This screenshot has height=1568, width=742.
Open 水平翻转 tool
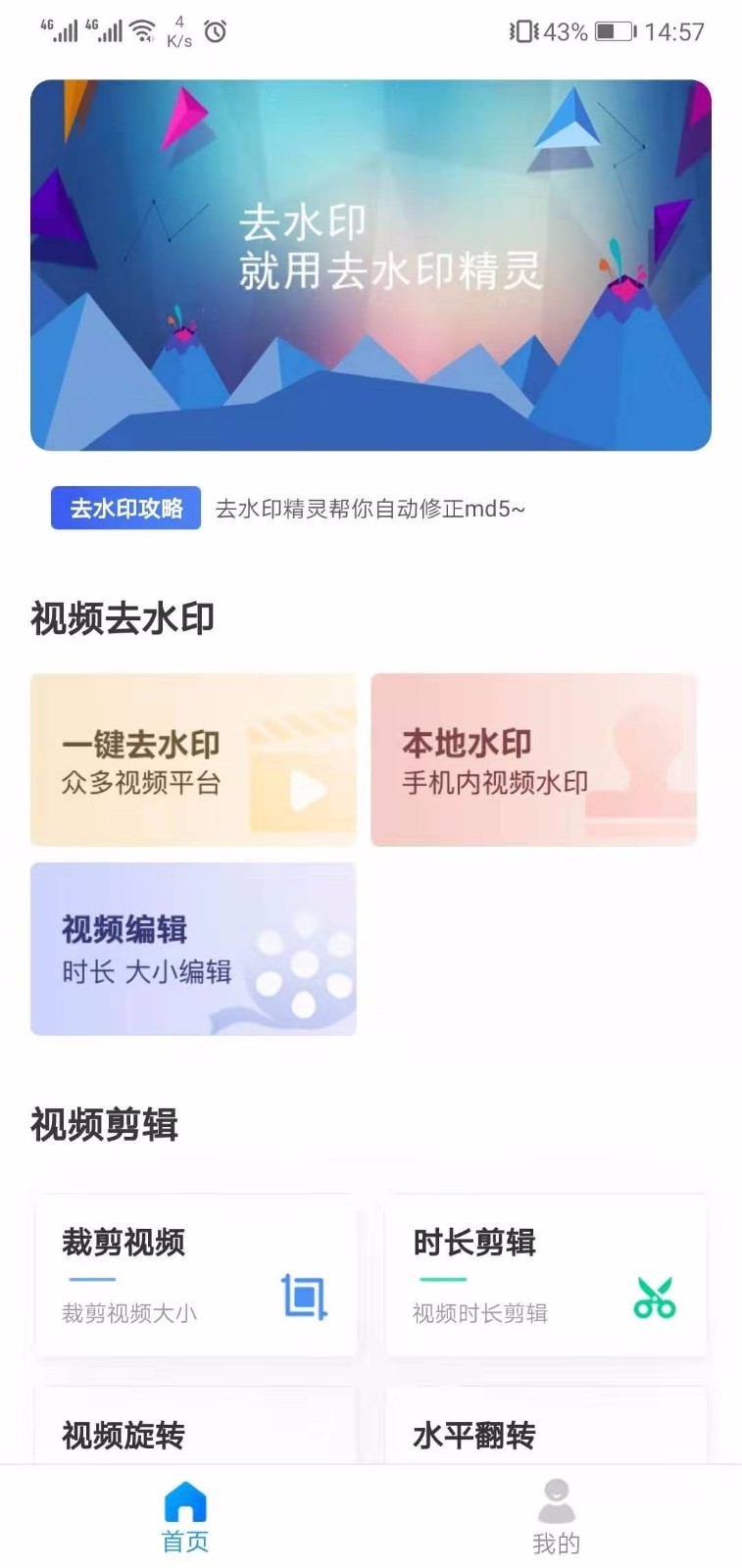click(x=546, y=1426)
